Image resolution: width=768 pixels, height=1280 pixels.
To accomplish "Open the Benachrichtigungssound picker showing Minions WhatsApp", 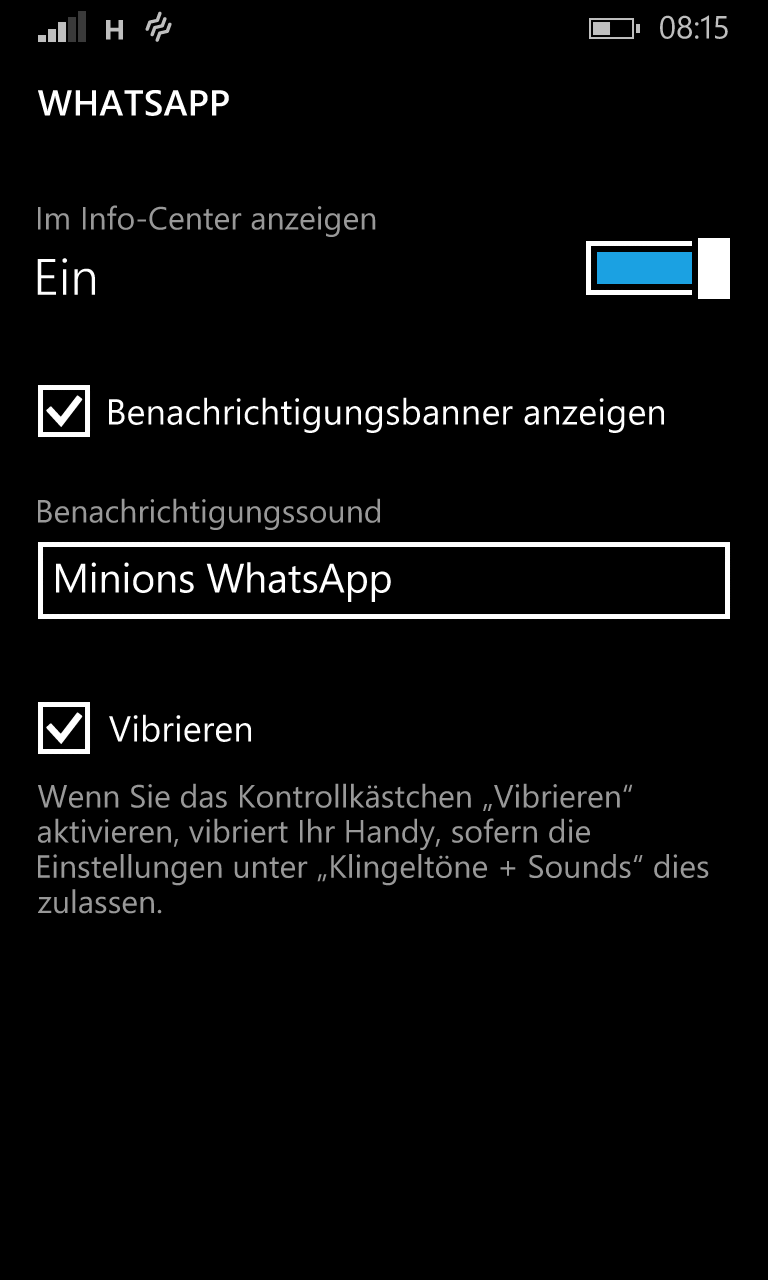I will (384, 580).
